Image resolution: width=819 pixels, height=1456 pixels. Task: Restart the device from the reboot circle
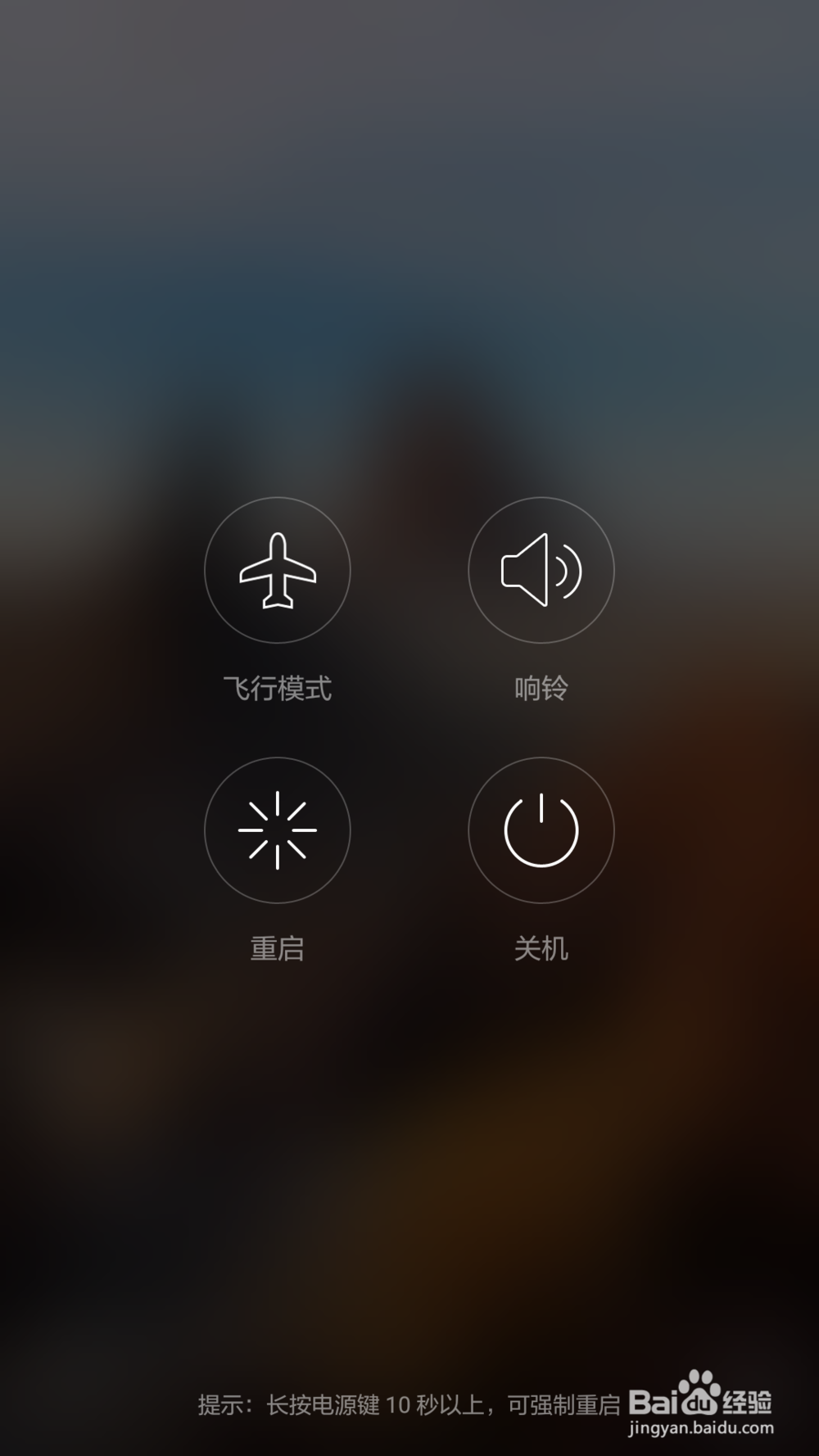point(278,830)
